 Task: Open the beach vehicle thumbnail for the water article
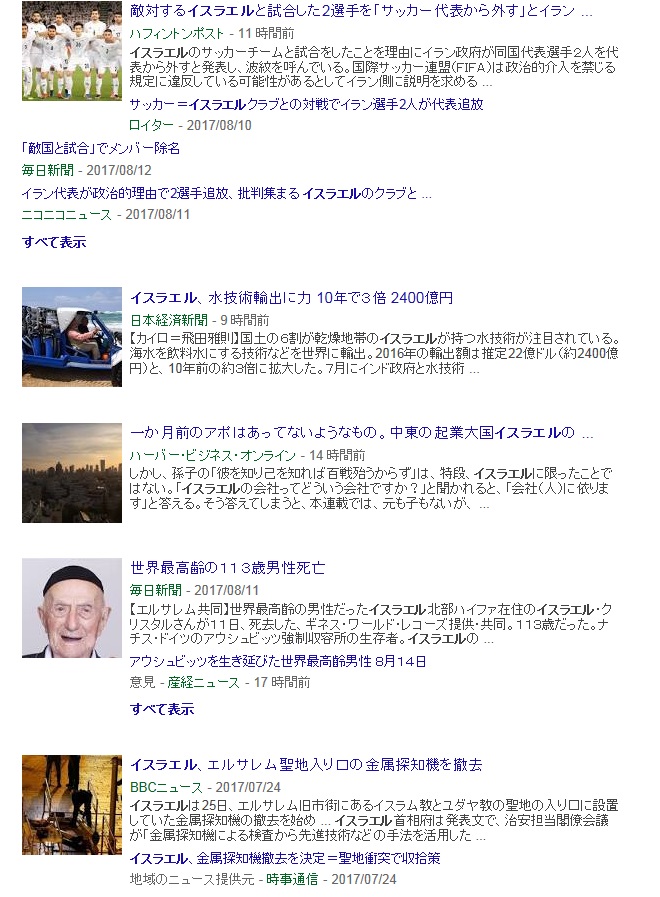(72, 337)
